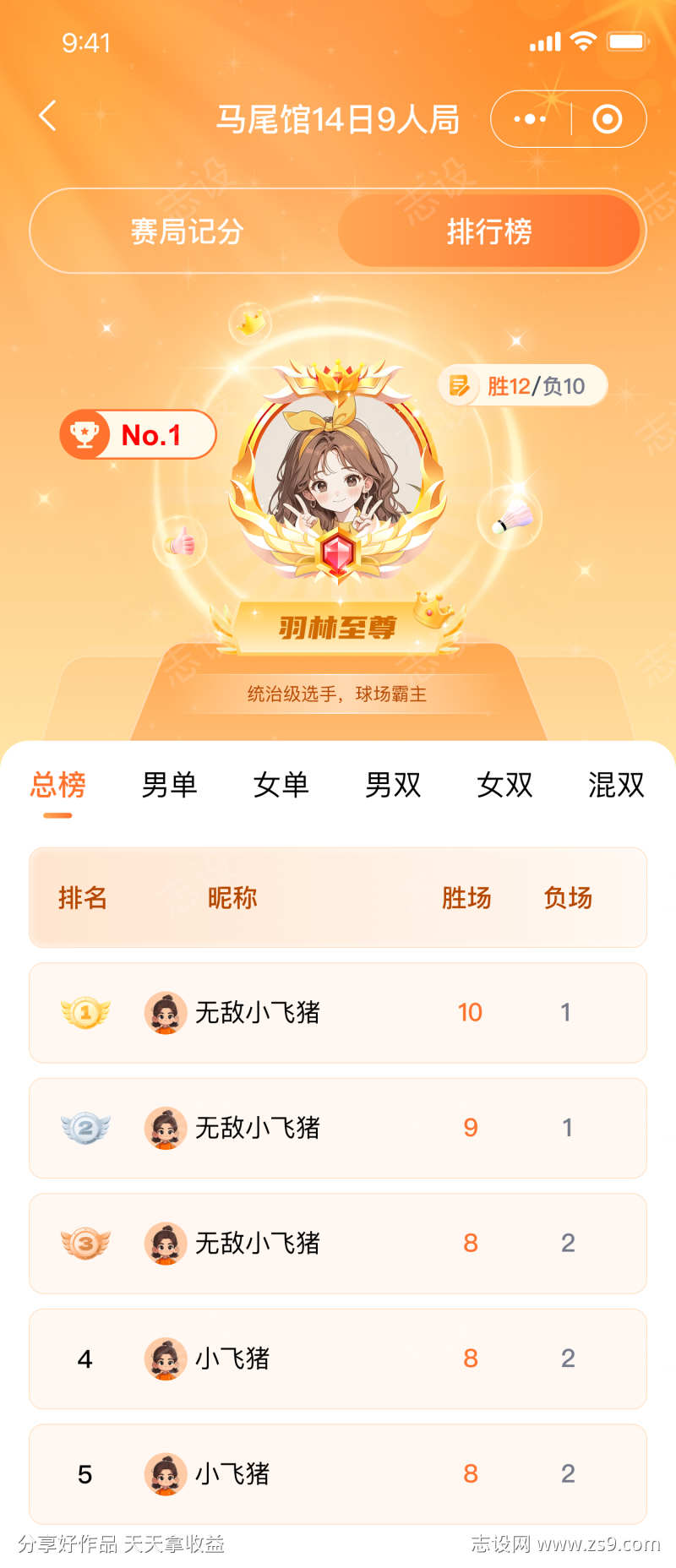The image size is (676, 1568).
Task: Open the three-dot more options menu
Action: [528, 118]
